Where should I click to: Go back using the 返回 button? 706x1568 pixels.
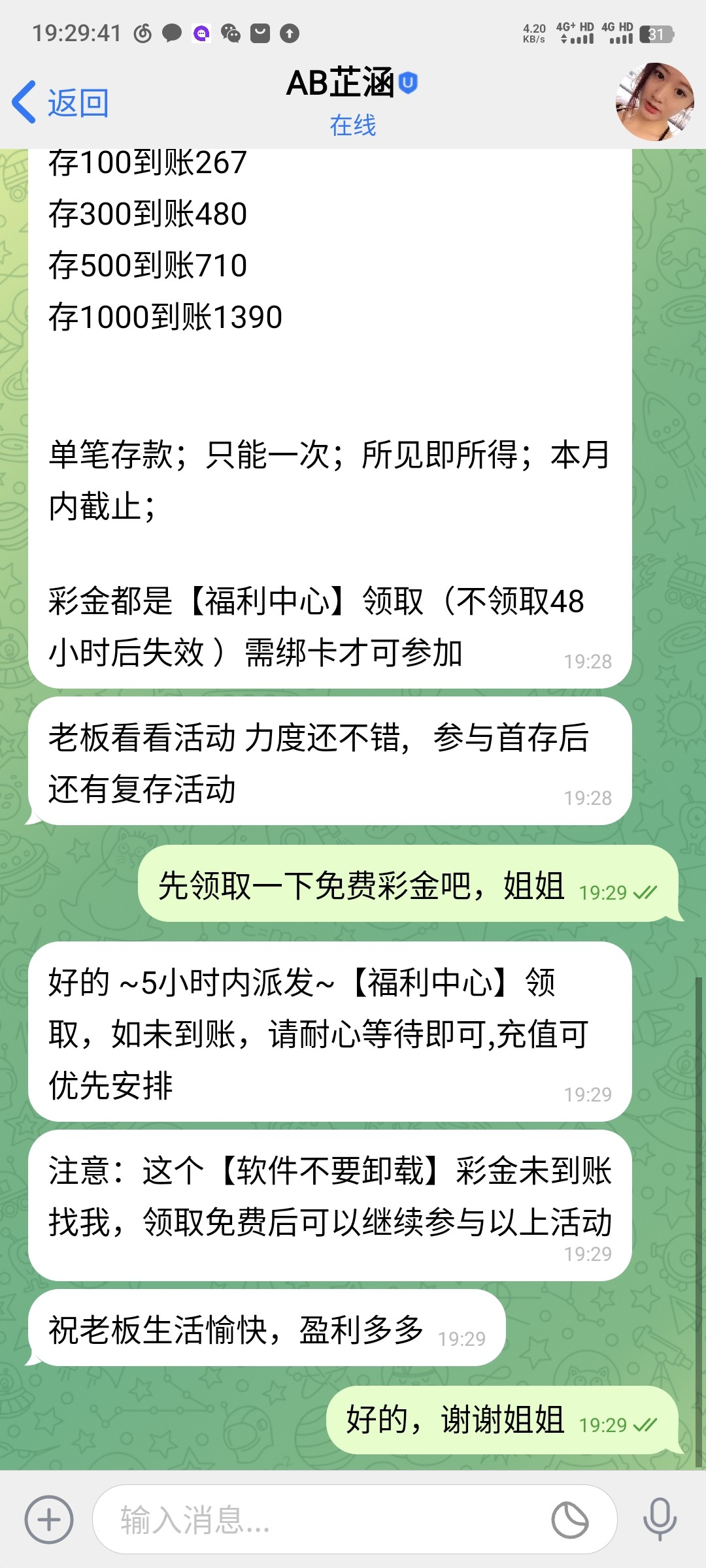[x=61, y=103]
